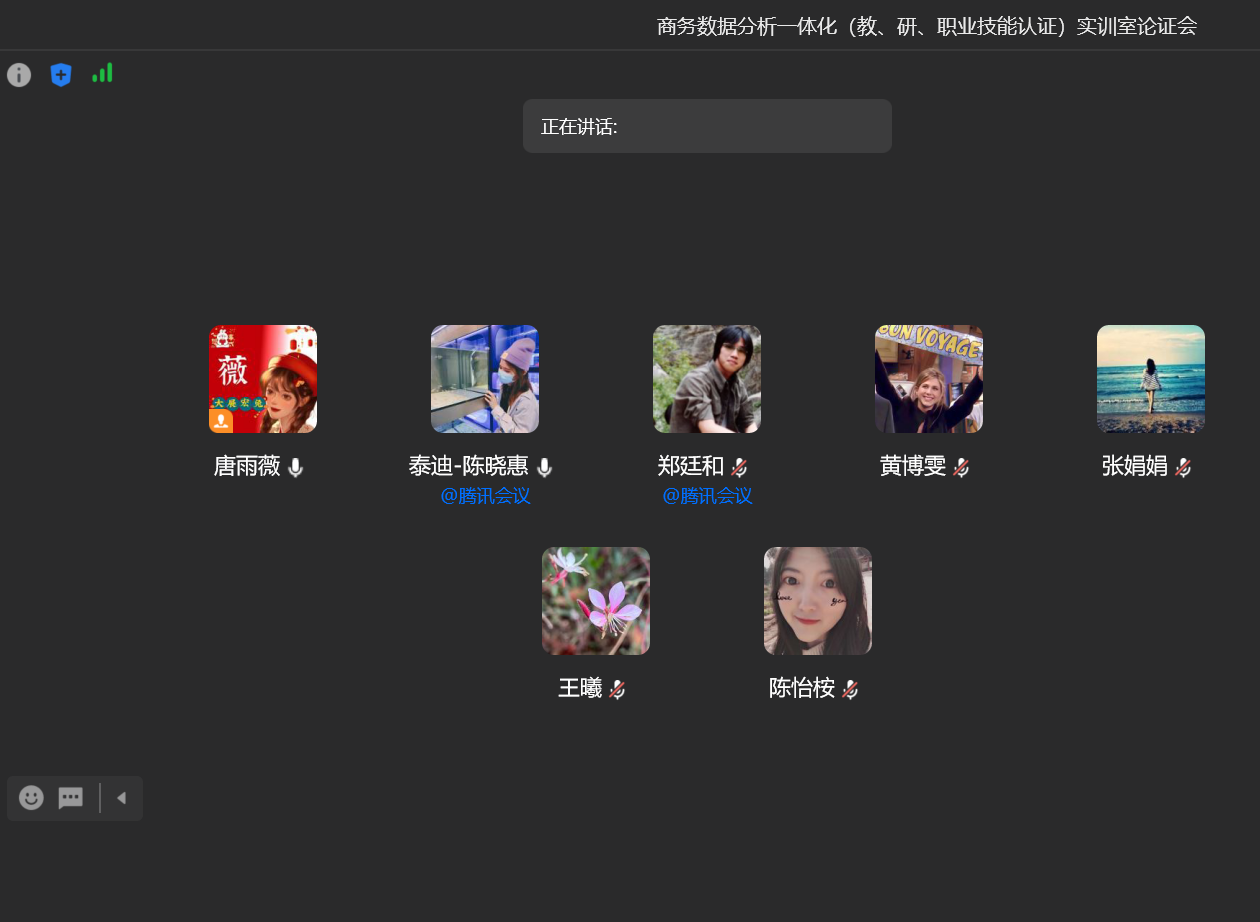Select participant 王曦's avatar
Viewport: 1260px width, 922px height.
[596, 601]
